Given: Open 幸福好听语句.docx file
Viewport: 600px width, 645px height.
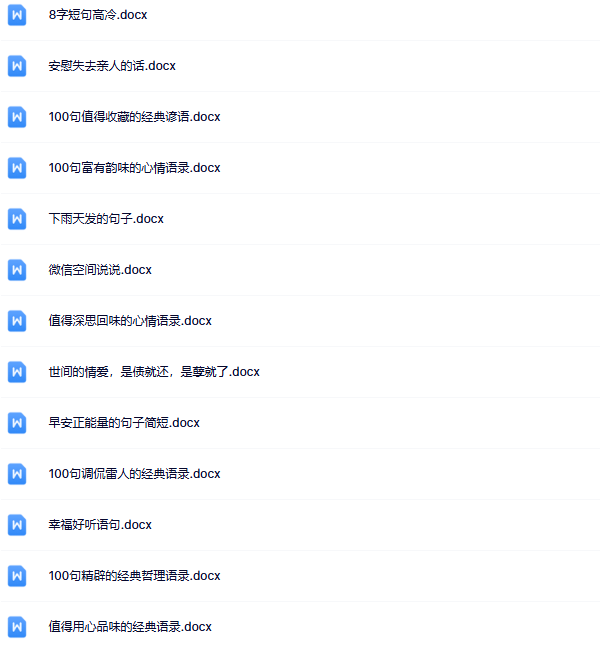Looking at the screenshot, I should (x=100, y=525).
